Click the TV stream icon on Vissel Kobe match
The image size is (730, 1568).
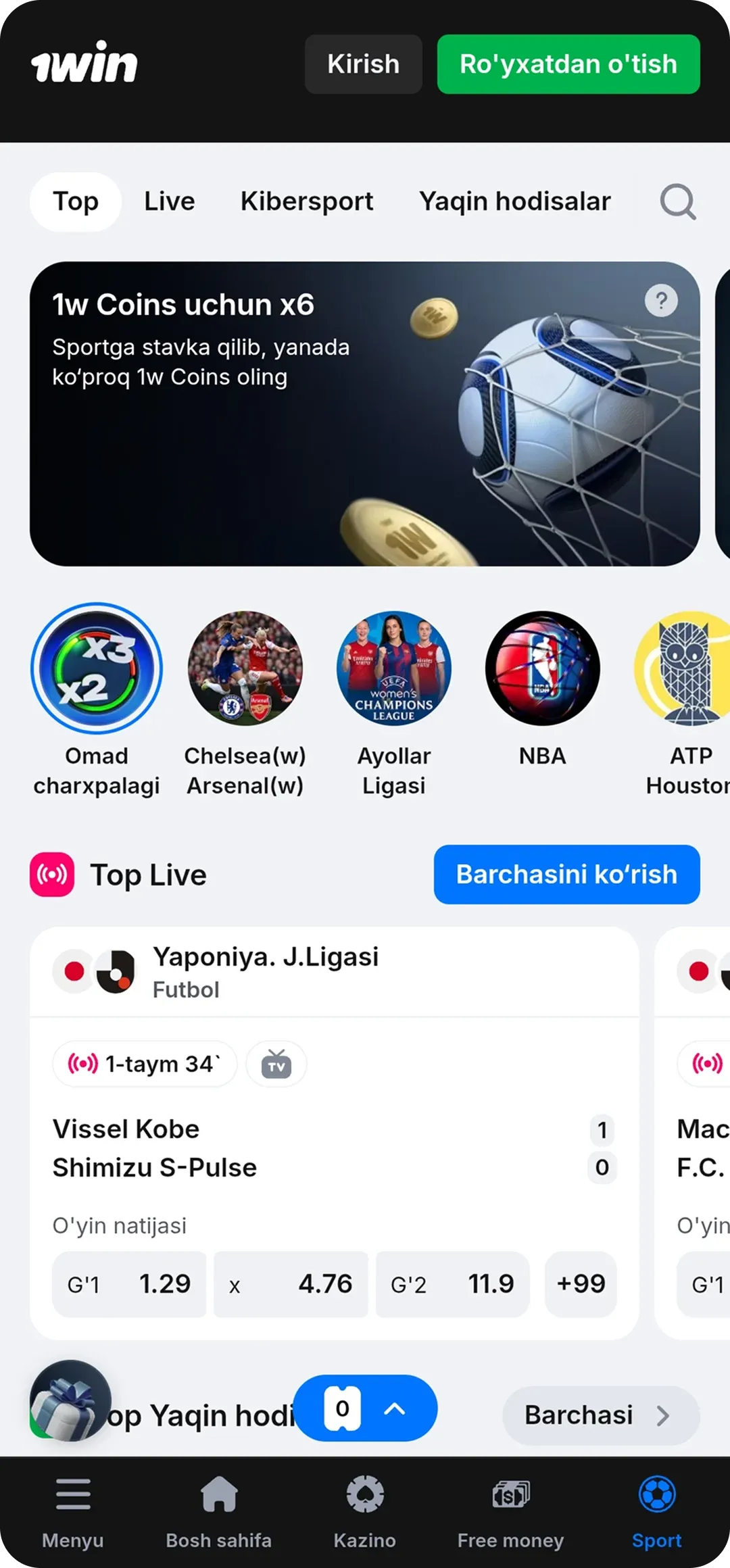point(276,1064)
